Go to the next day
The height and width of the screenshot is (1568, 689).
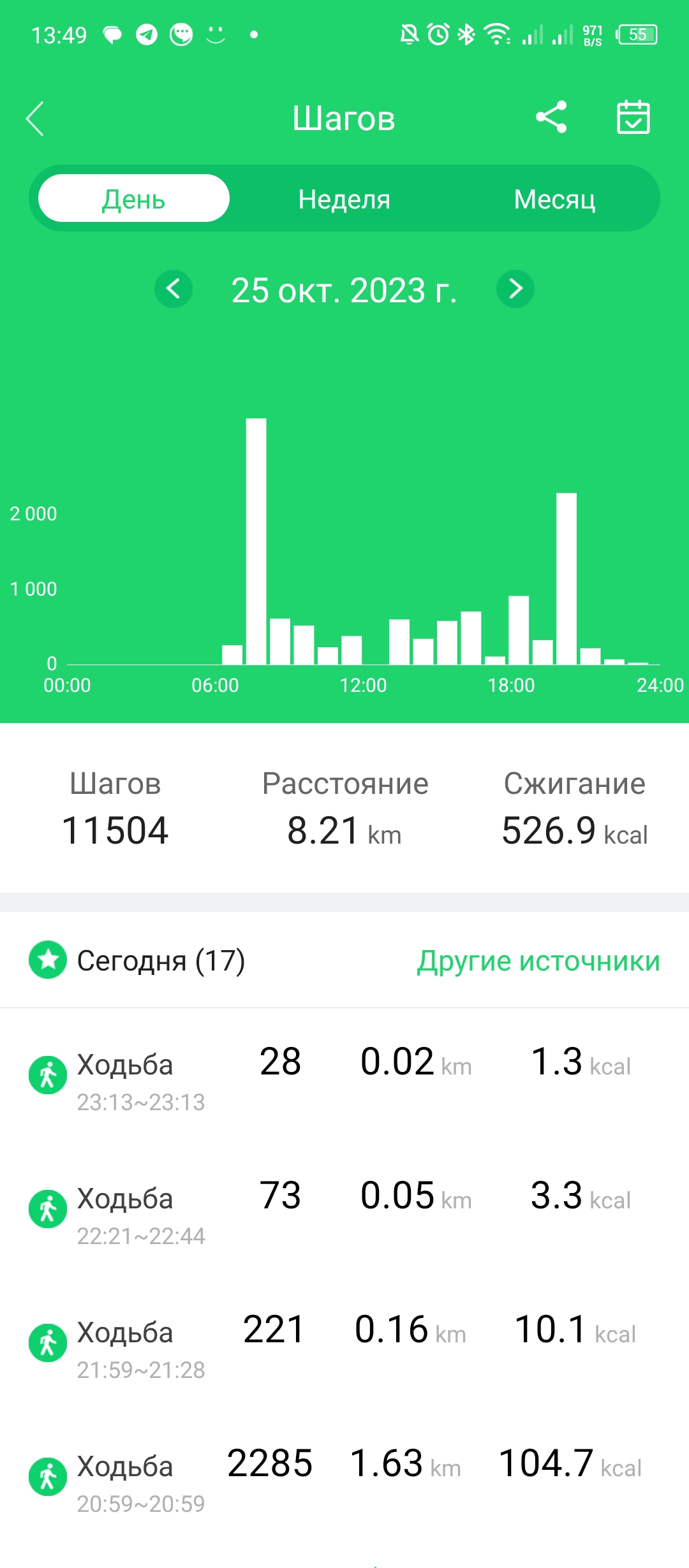point(515,289)
